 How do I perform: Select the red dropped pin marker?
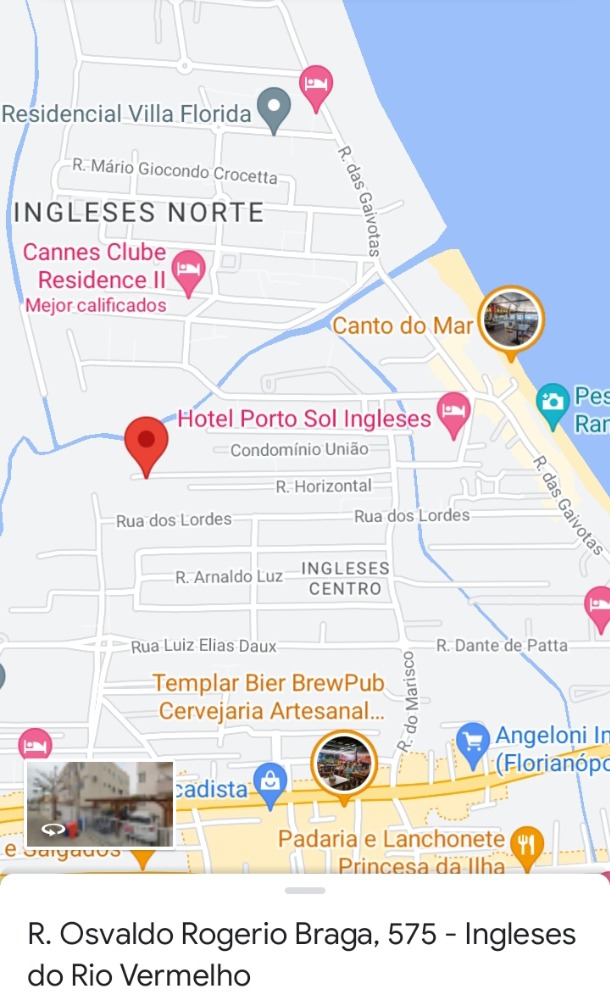pos(146,443)
